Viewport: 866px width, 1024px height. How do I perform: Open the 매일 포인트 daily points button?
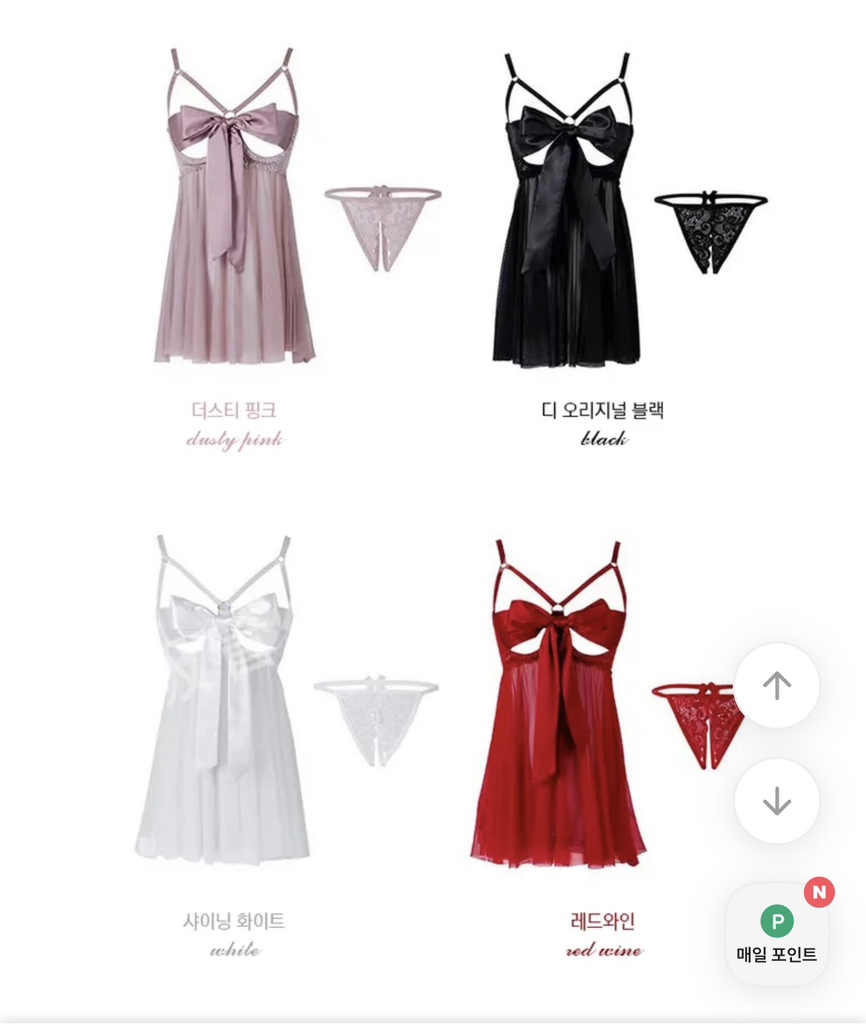pyautogui.click(x=777, y=935)
